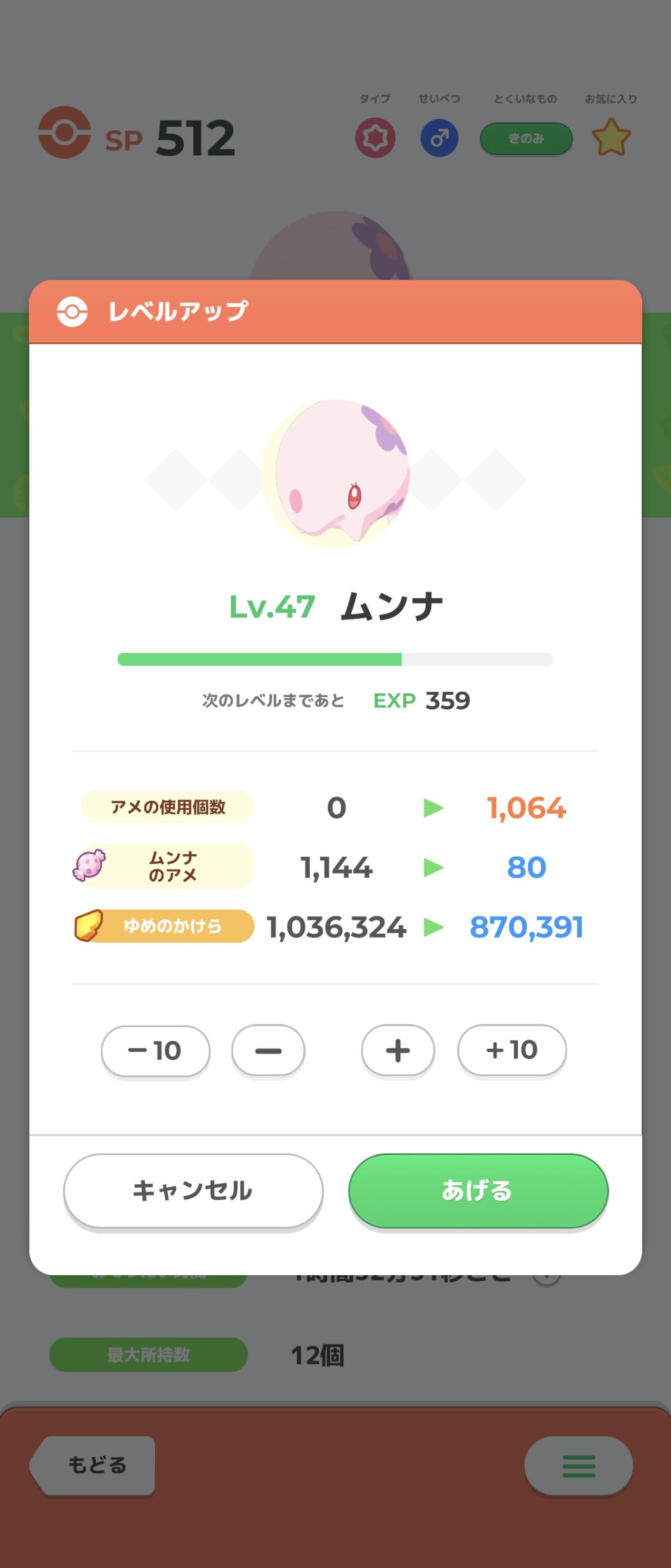Select the せいべつ column header
Viewport: 671px width, 1568px height.
click(x=439, y=98)
